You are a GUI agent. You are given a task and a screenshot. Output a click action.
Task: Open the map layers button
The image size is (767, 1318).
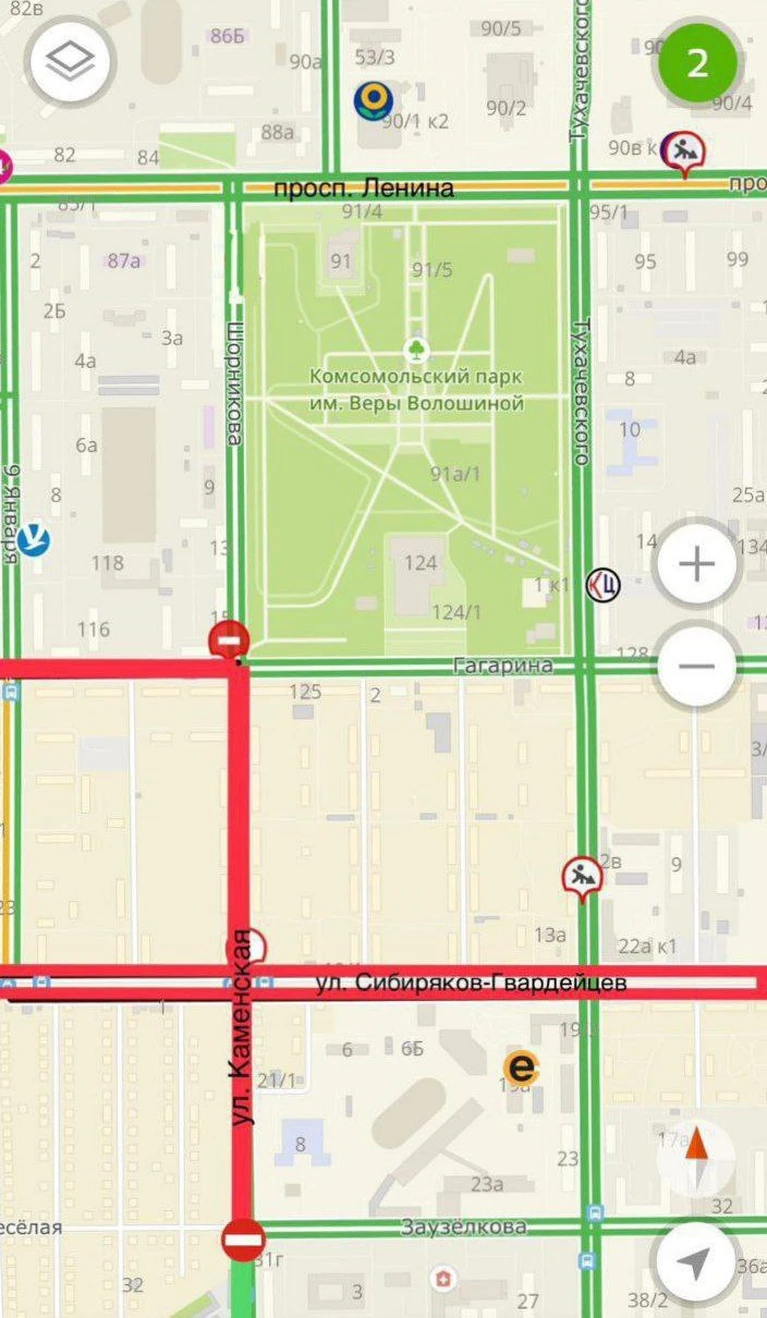coord(71,62)
